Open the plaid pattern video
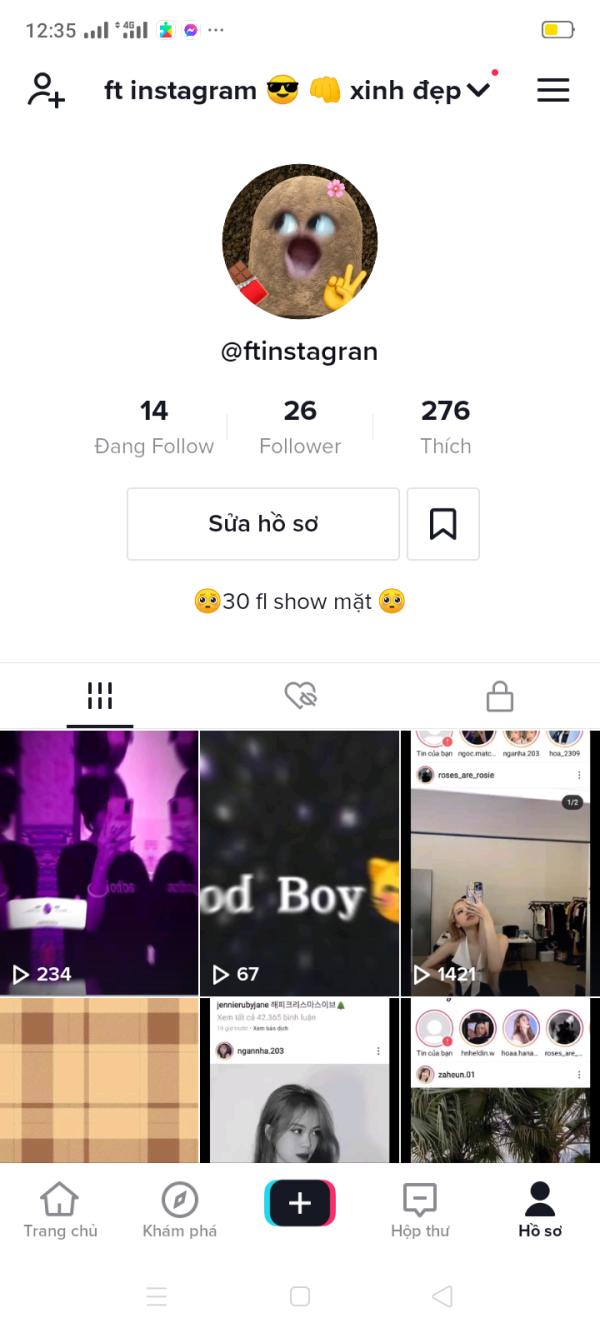 [x=99, y=1080]
